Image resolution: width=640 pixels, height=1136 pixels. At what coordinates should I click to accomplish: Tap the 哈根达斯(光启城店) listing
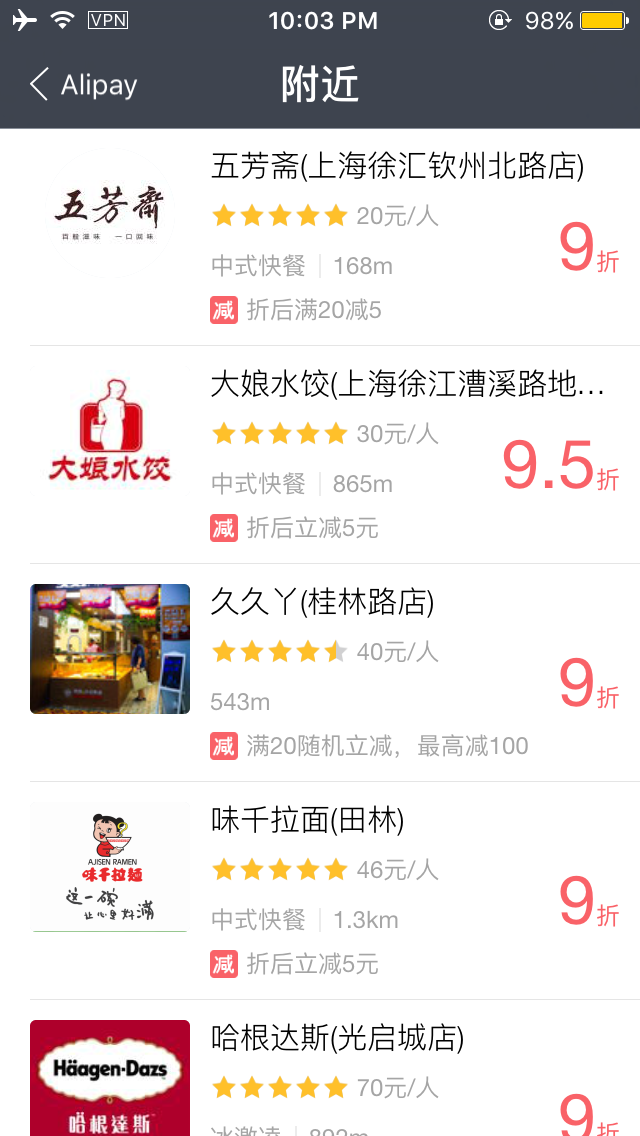click(x=337, y=1038)
